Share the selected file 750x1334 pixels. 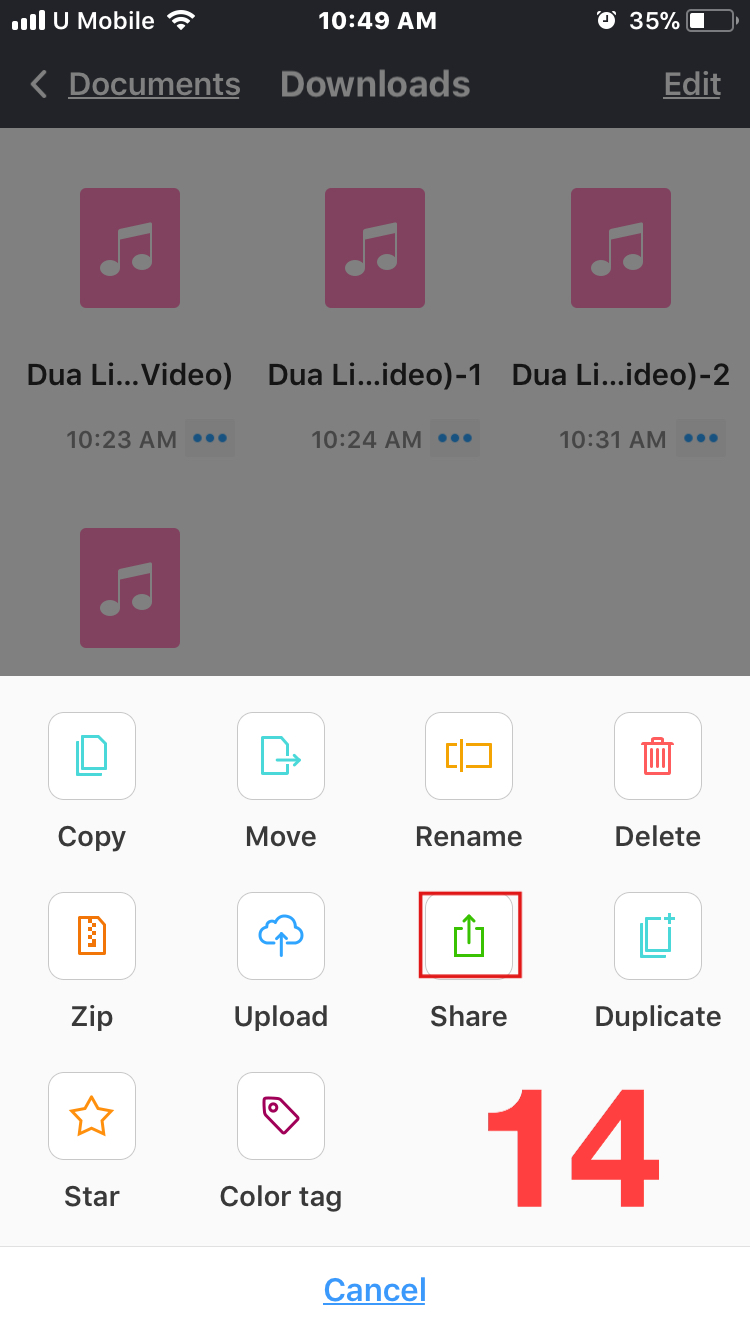click(469, 936)
